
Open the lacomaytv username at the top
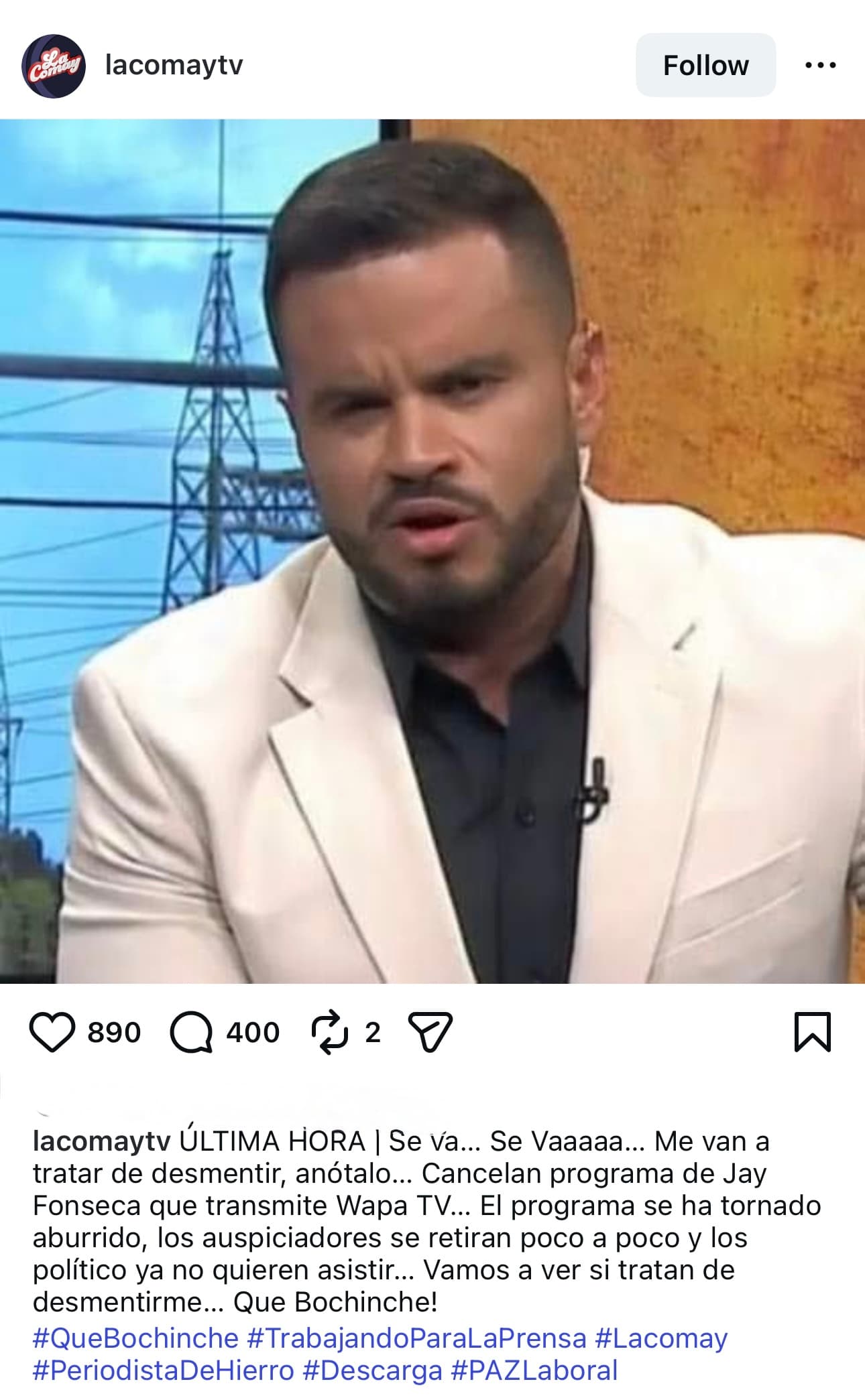pyautogui.click(x=174, y=65)
